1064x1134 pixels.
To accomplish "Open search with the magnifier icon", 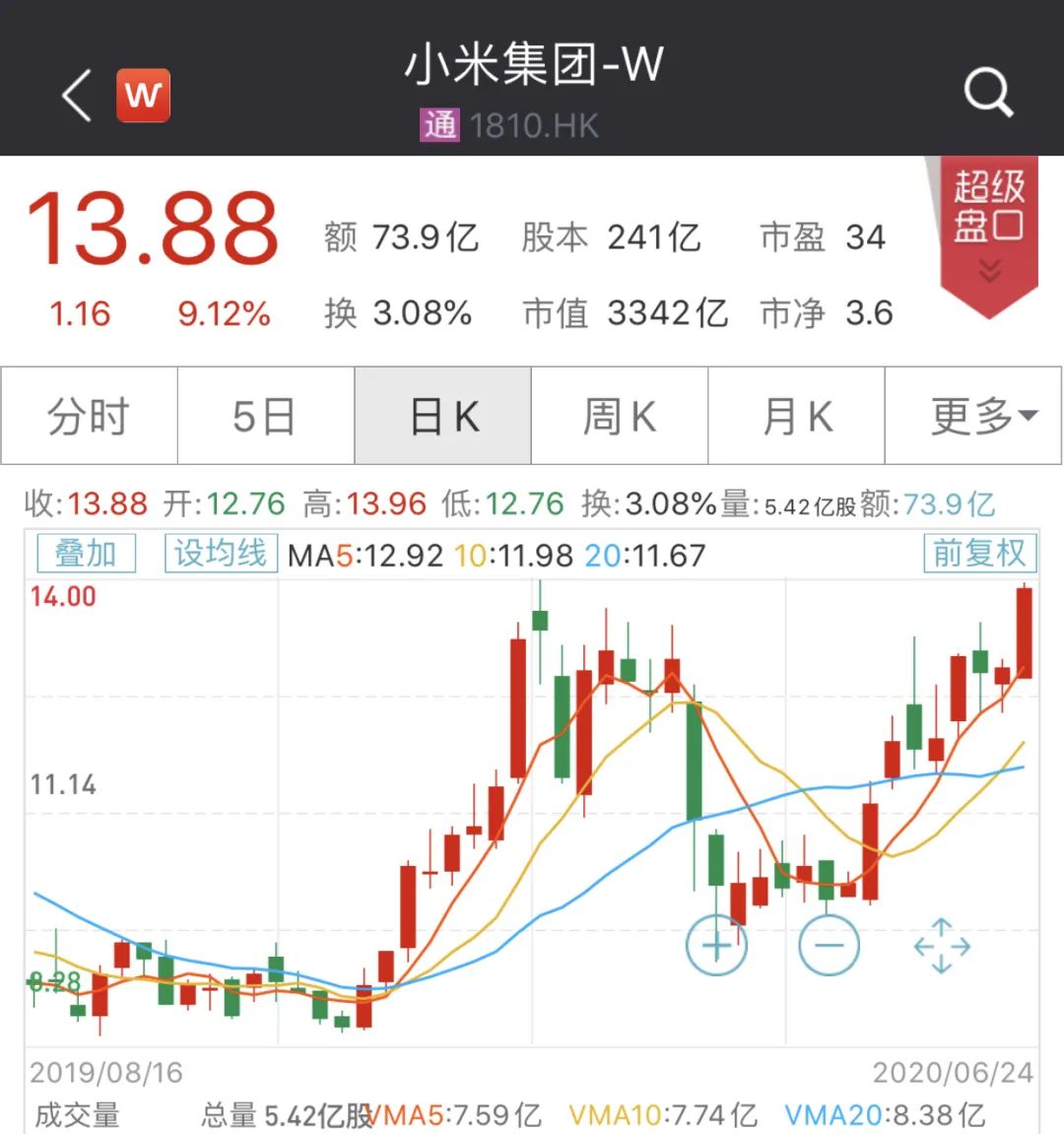I will point(988,92).
